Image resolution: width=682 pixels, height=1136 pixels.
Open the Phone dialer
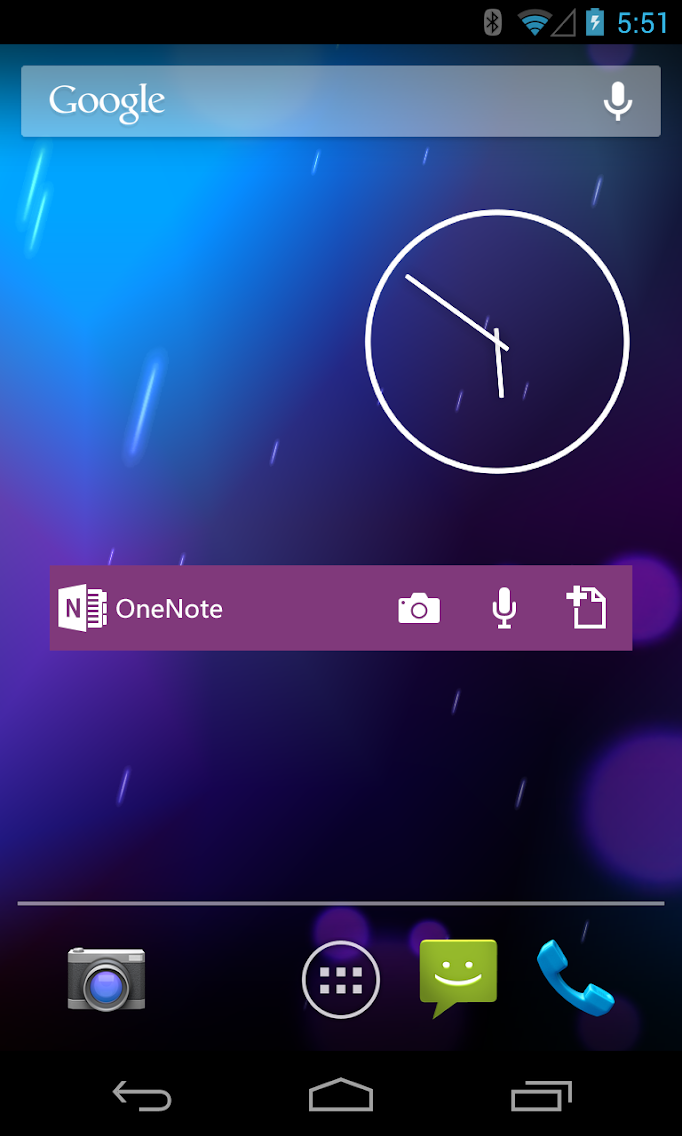pos(575,977)
